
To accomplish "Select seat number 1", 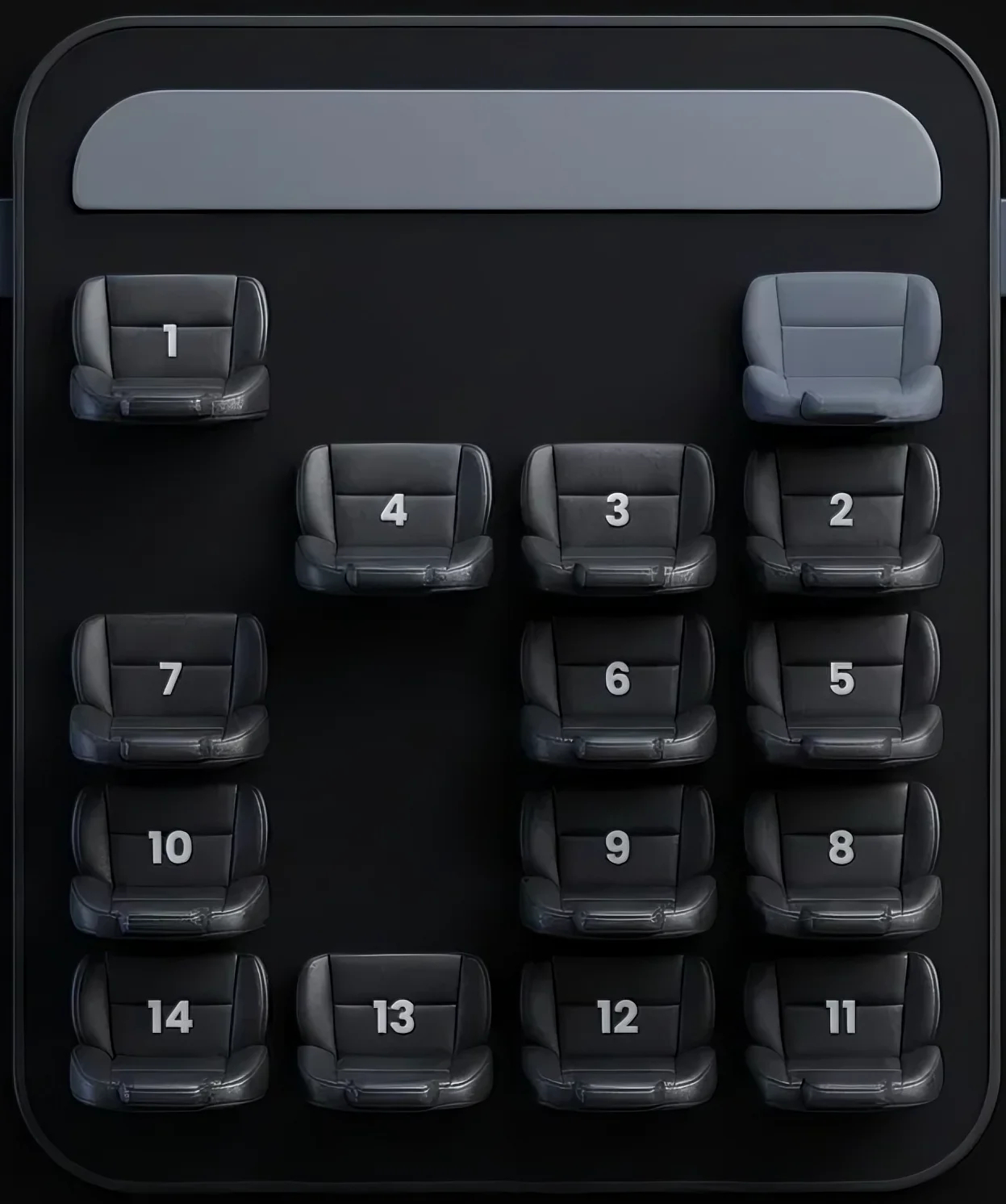I will coord(169,347).
